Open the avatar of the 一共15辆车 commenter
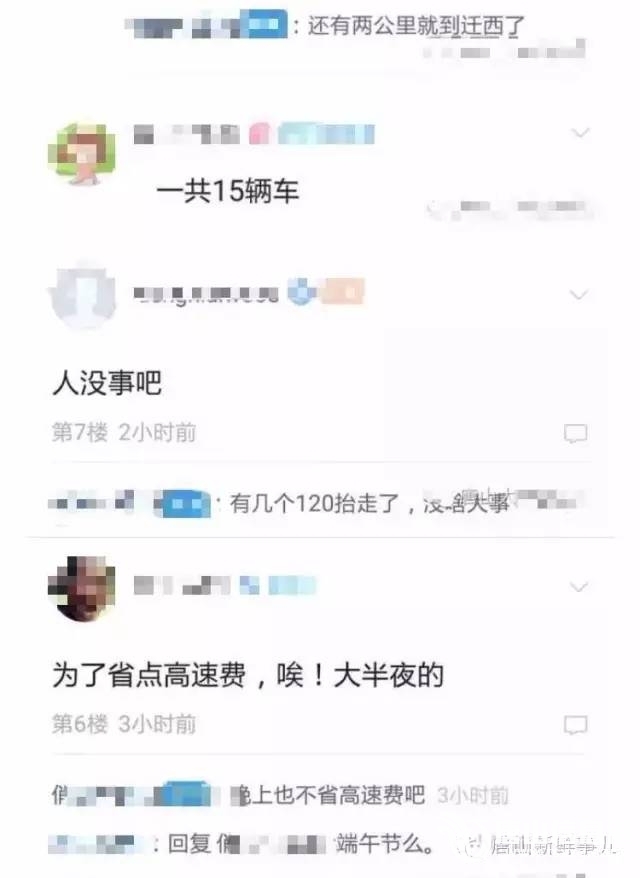The image size is (640, 878). pos(80,153)
